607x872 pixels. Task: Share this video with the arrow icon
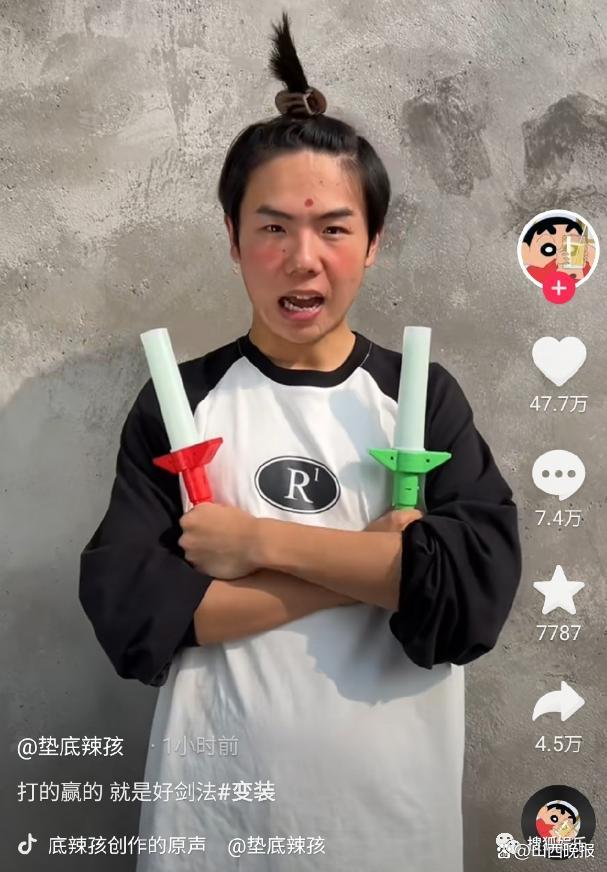tap(558, 702)
